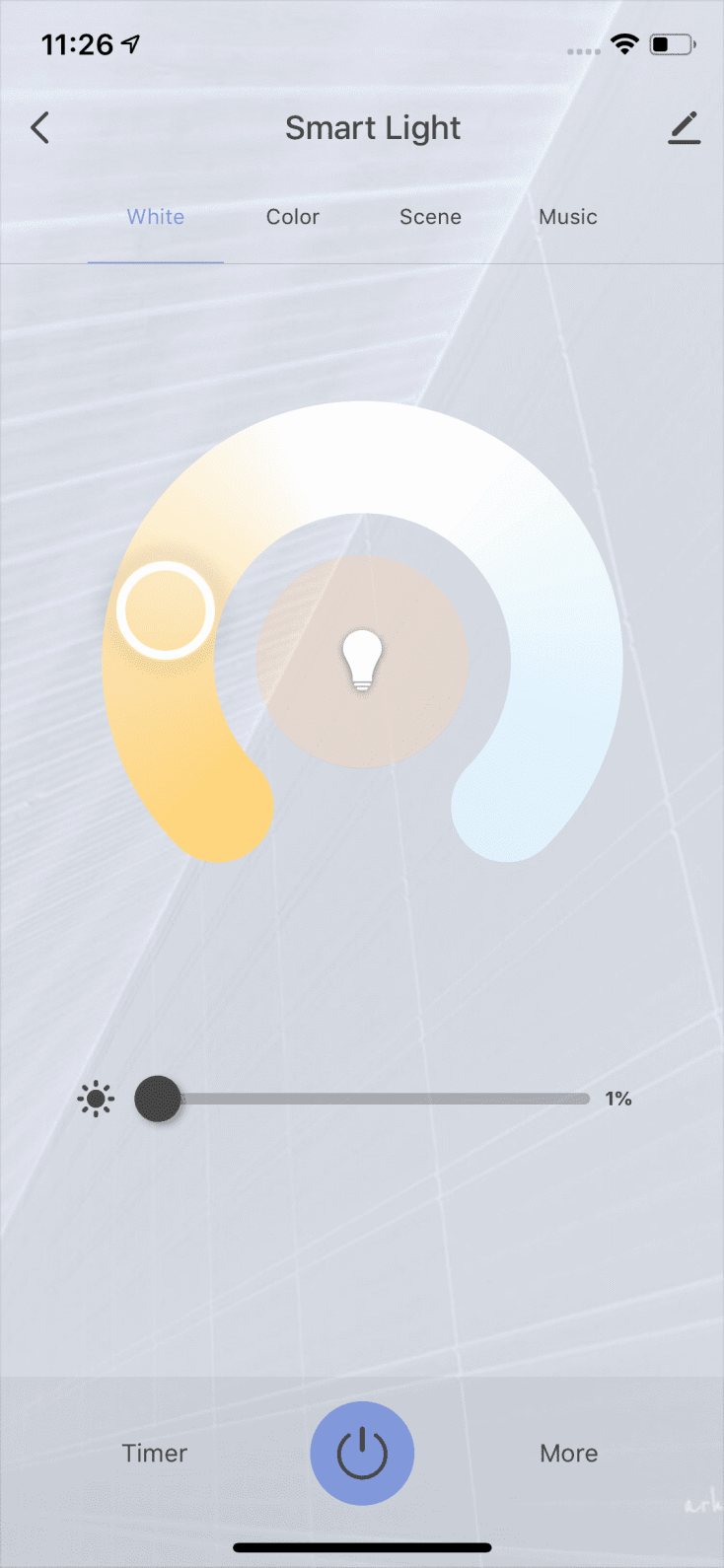Toggle the light with the power button

tap(362, 1453)
